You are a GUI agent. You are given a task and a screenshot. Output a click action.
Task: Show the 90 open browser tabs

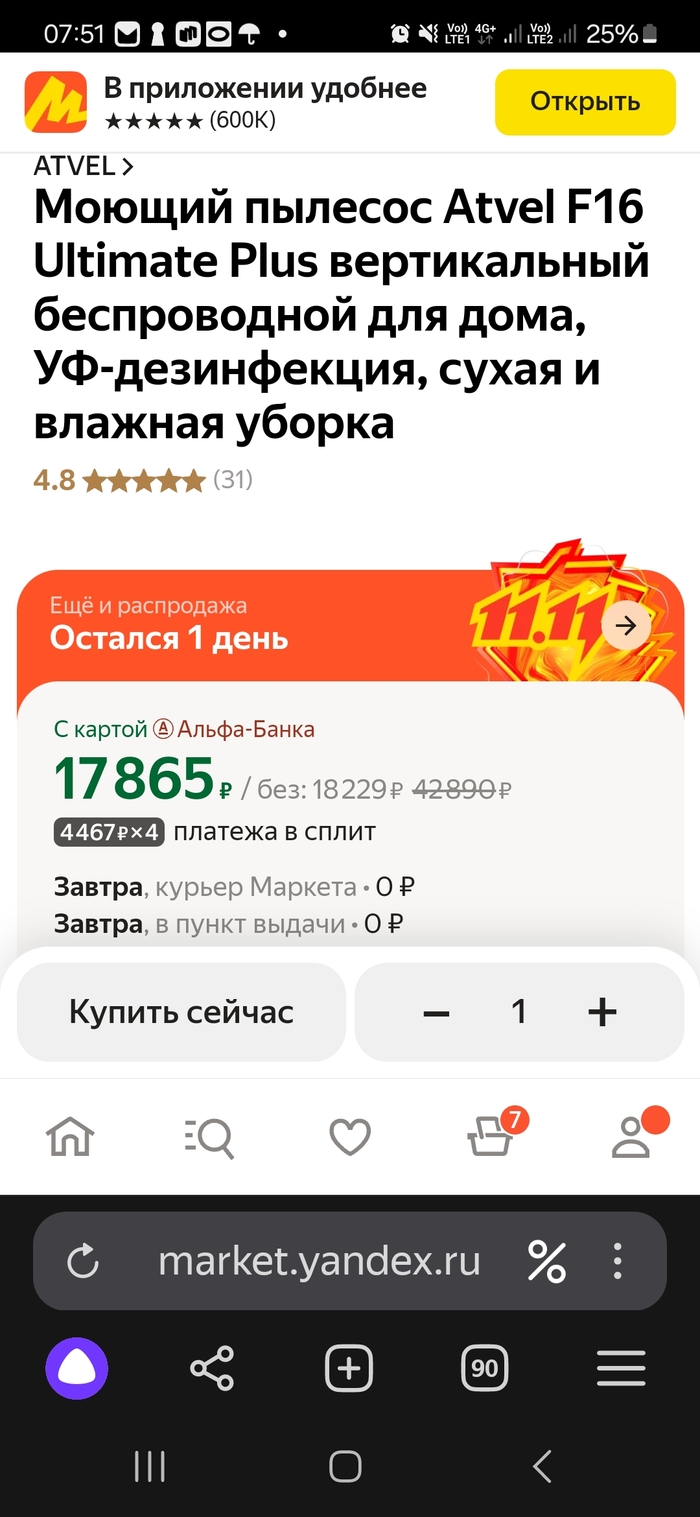click(x=485, y=1368)
